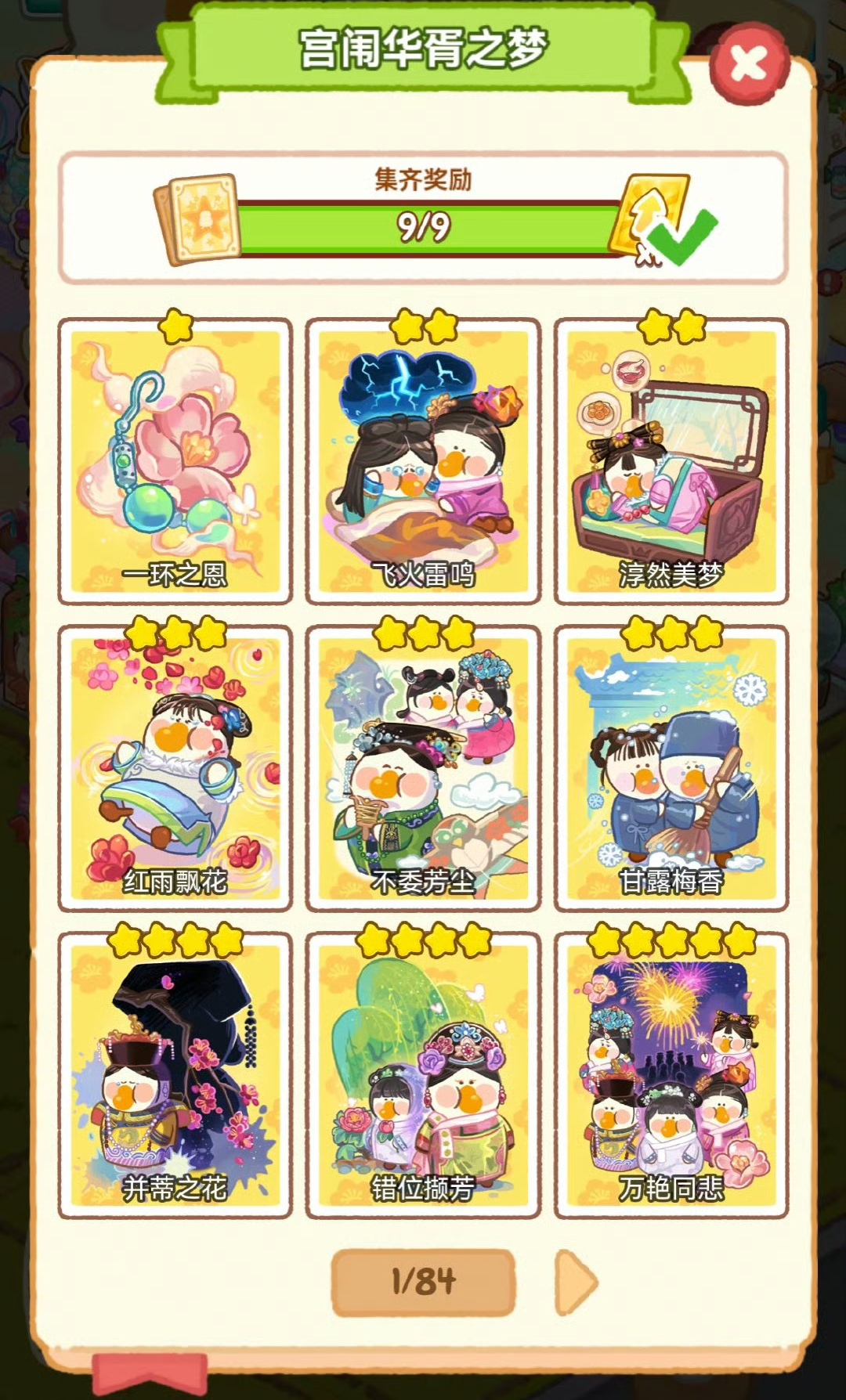Screen dimensions: 846x1400
Task: Close the 宫闱华胥之梦 card album
Action: pos(748,63)
